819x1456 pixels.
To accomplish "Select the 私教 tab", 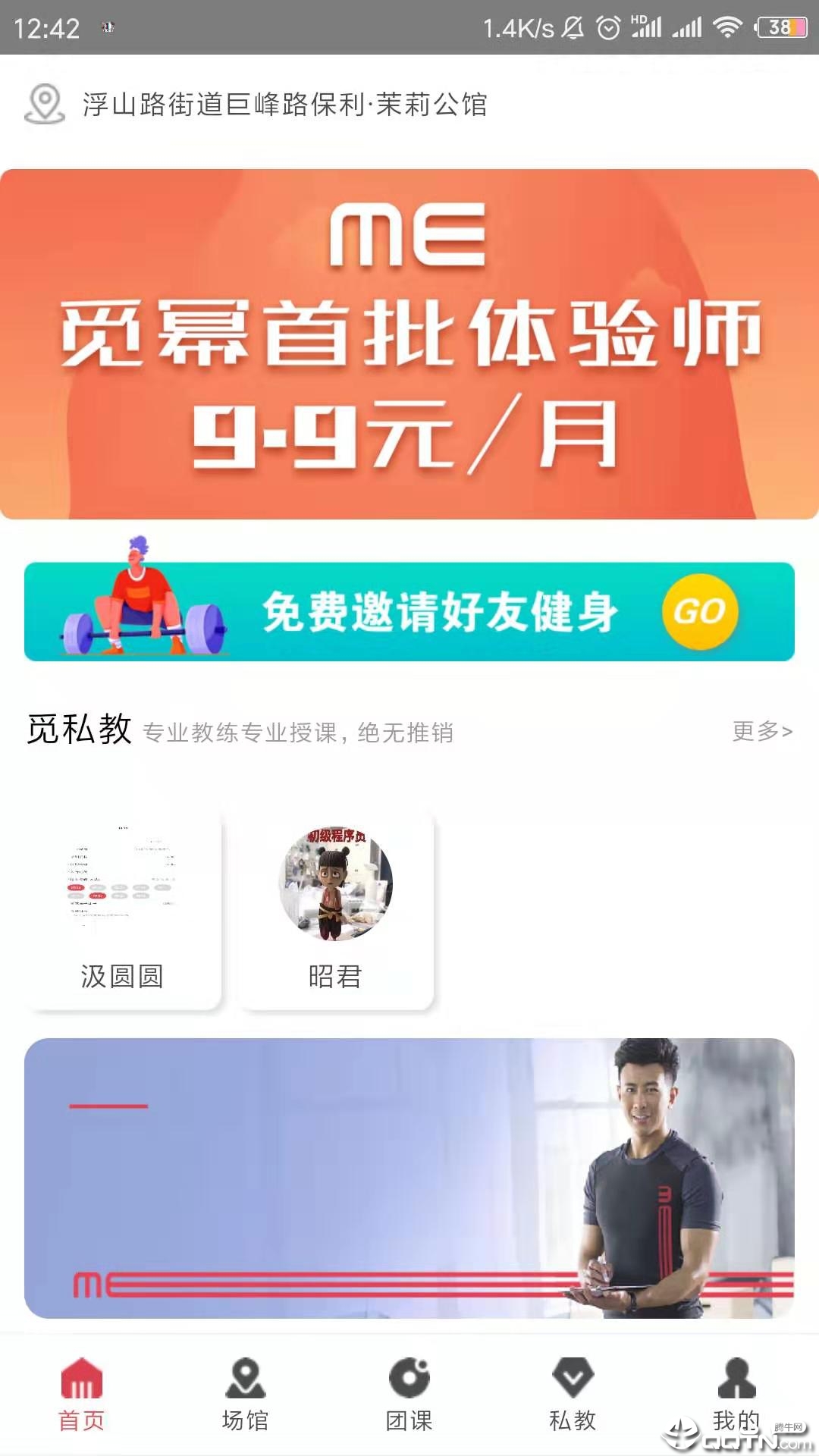I will click(573, 1394).
